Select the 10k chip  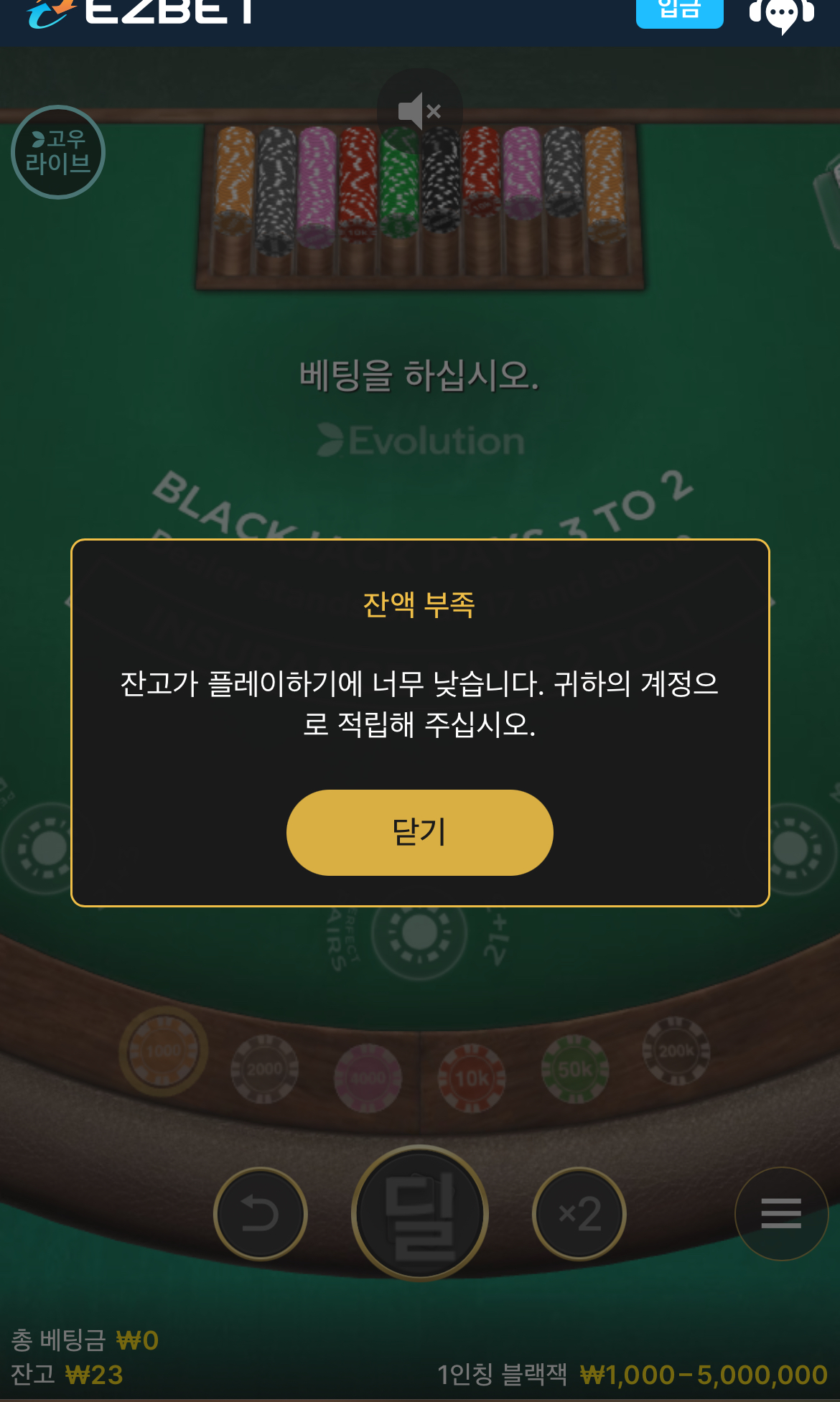coord(472,1078)
